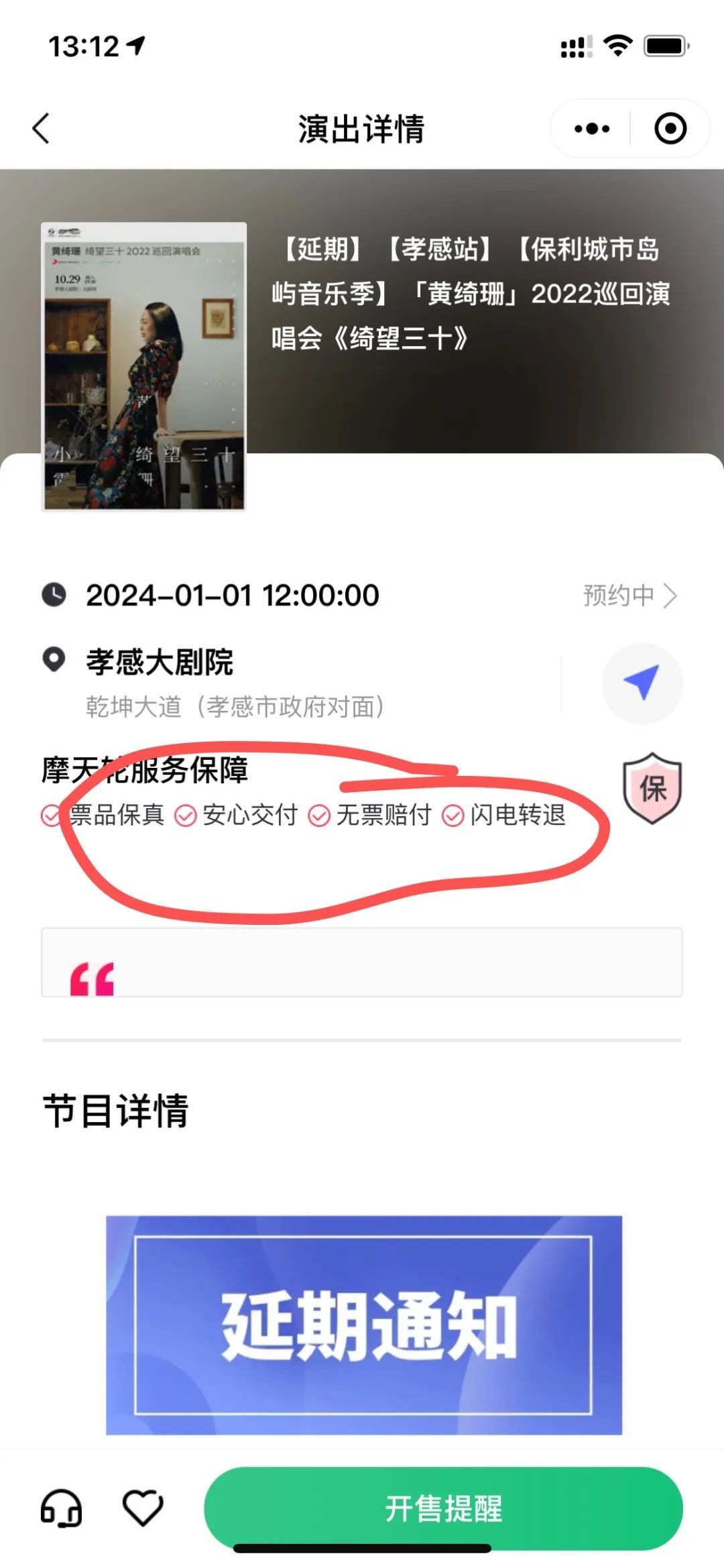Image resolution: width=724 pixels, height=1568 pixels.
Task: Go back from 演出详情 page
Action: click(x=42, y=128)
